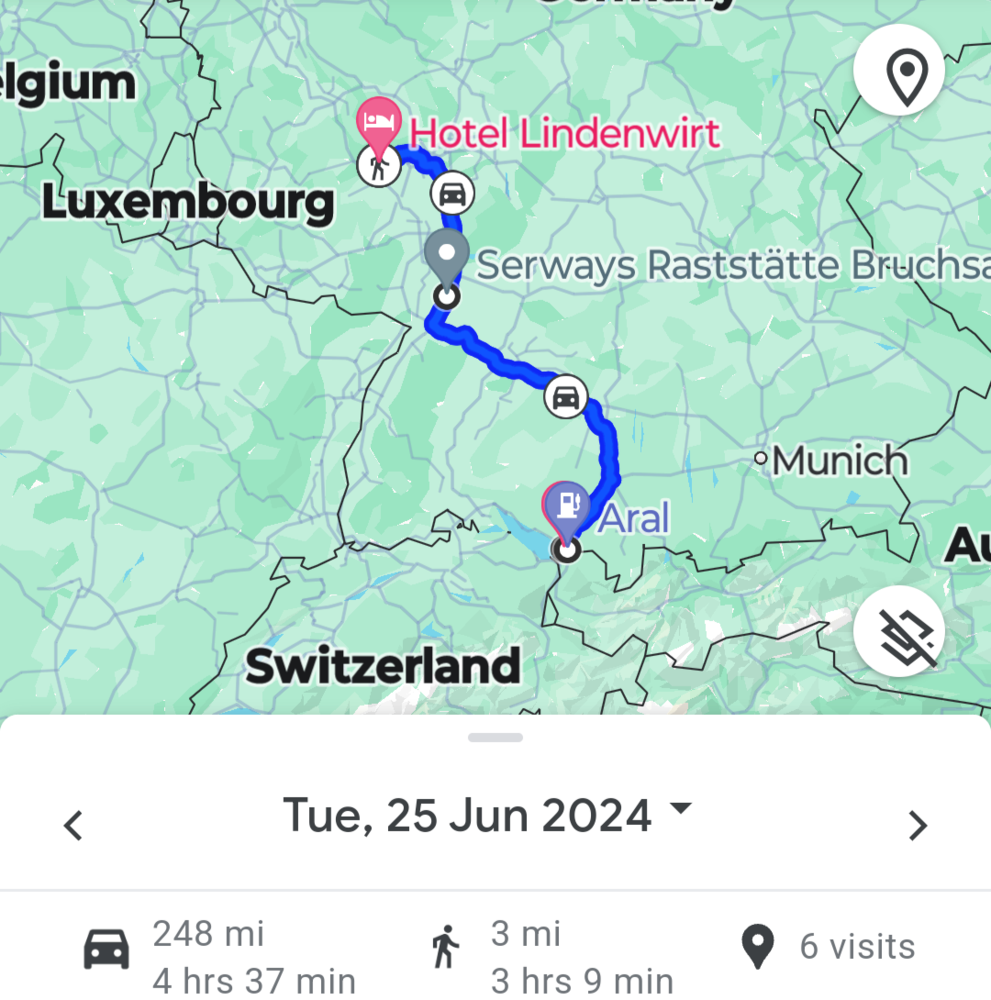Tap the walking segment marker near the hotel

click(x=379, y=166)
